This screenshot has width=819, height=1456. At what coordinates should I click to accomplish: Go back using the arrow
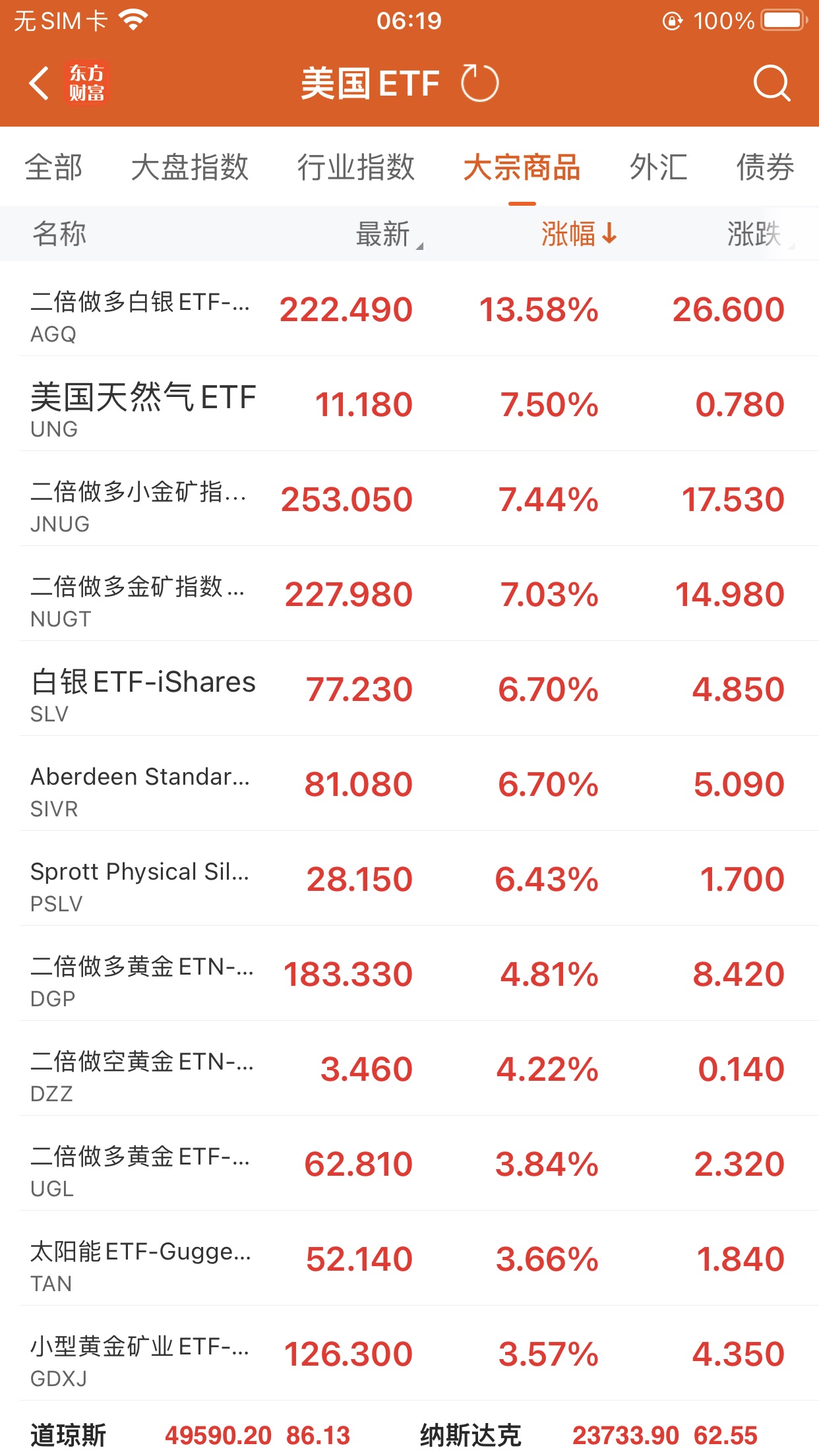tap(40, 84)
